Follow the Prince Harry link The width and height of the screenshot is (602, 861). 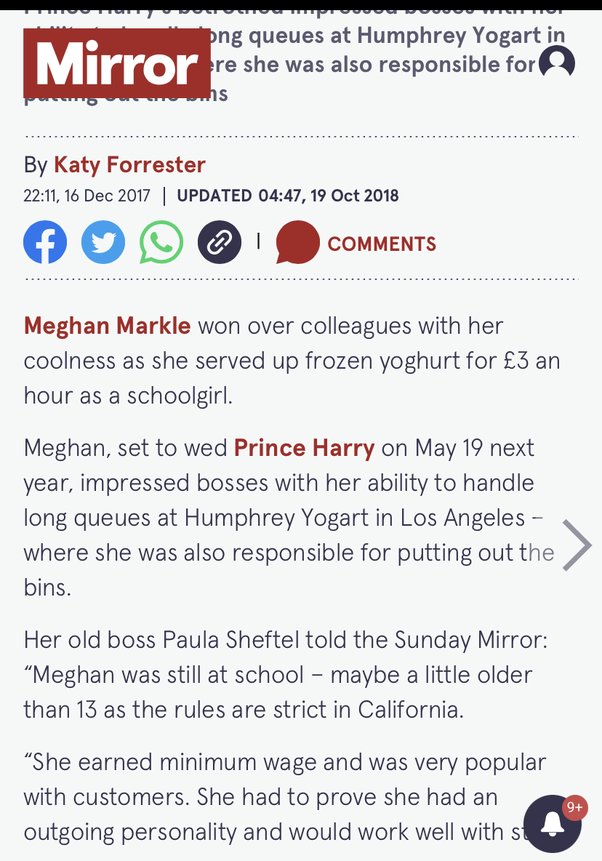coord(304,447)
